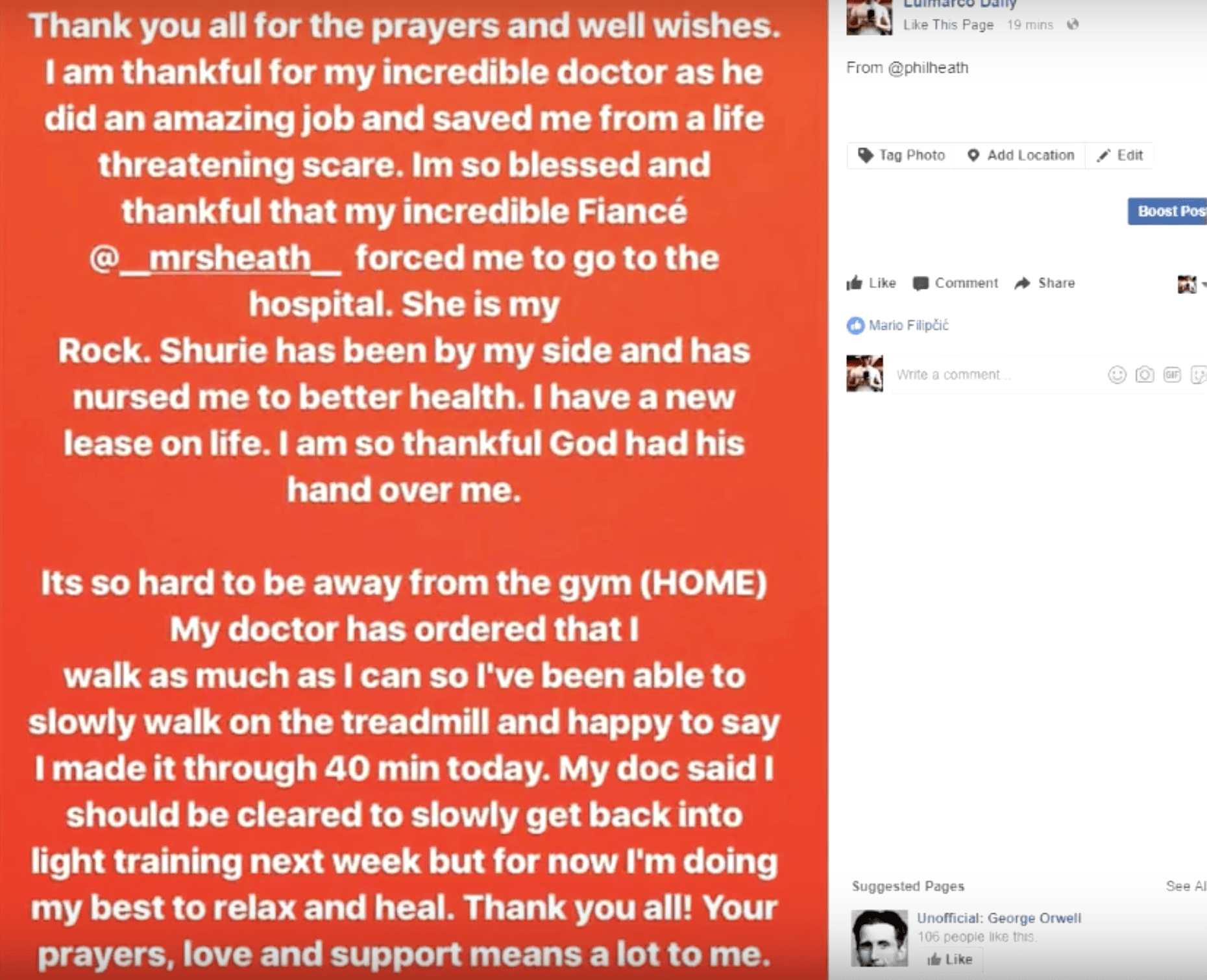The height and width of the screenshot is (980, 1207).
Task: Open the Comment action
Action: coord(955,283)
